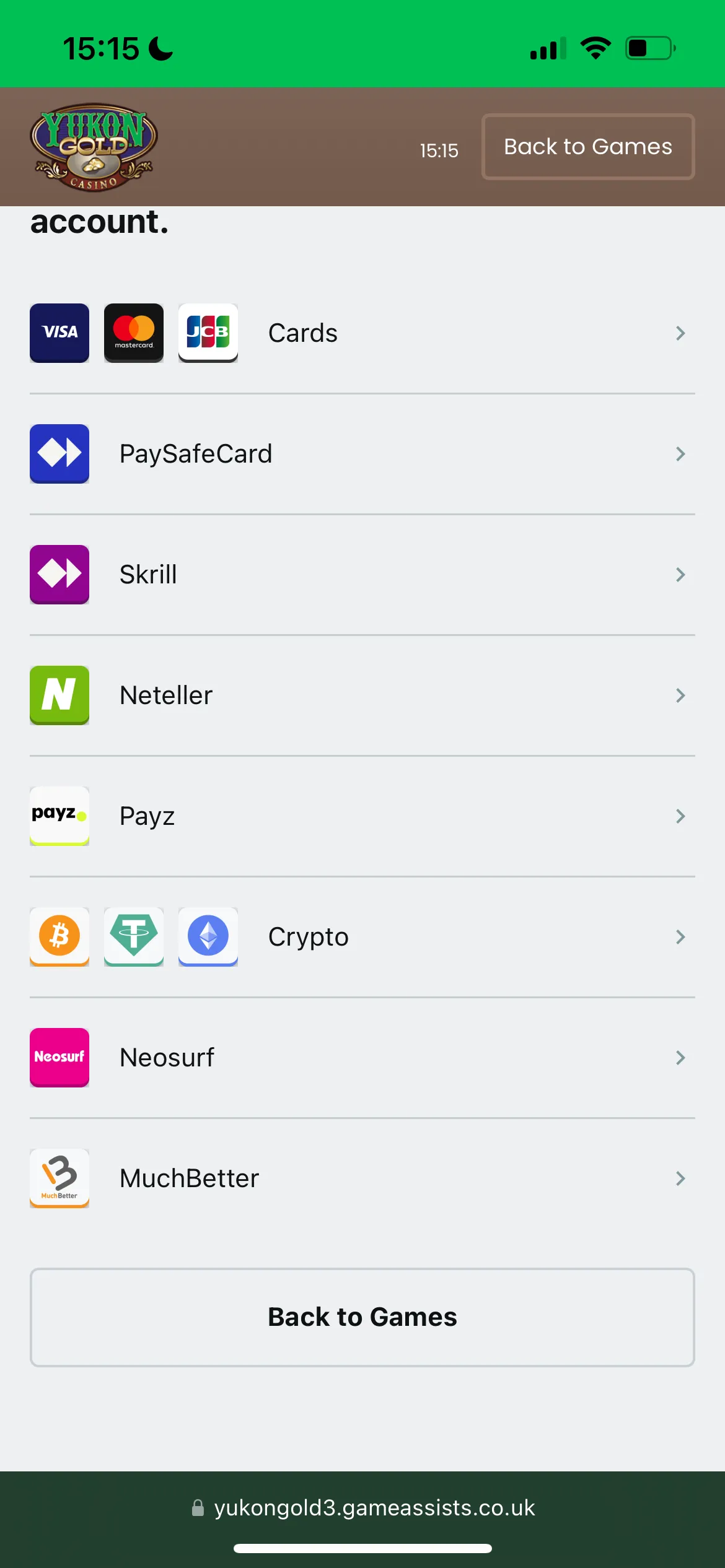Choose the PaySafeCard deposit option

(x=362, y=454)
